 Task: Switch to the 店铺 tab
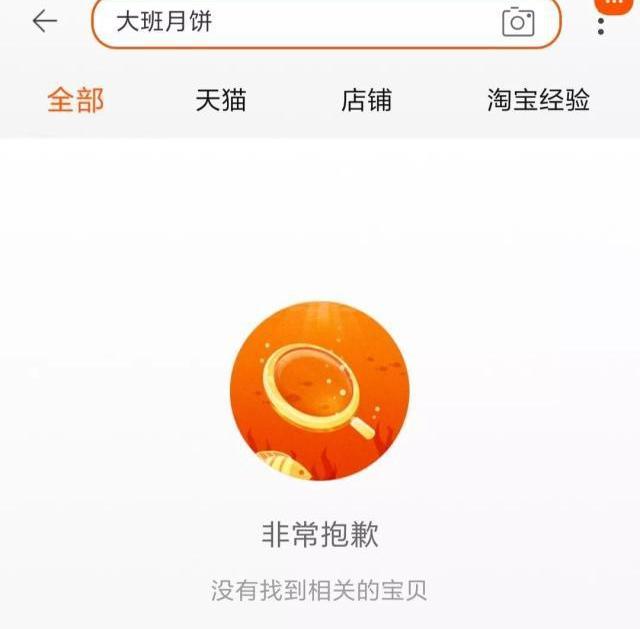[x=366, y=100]
